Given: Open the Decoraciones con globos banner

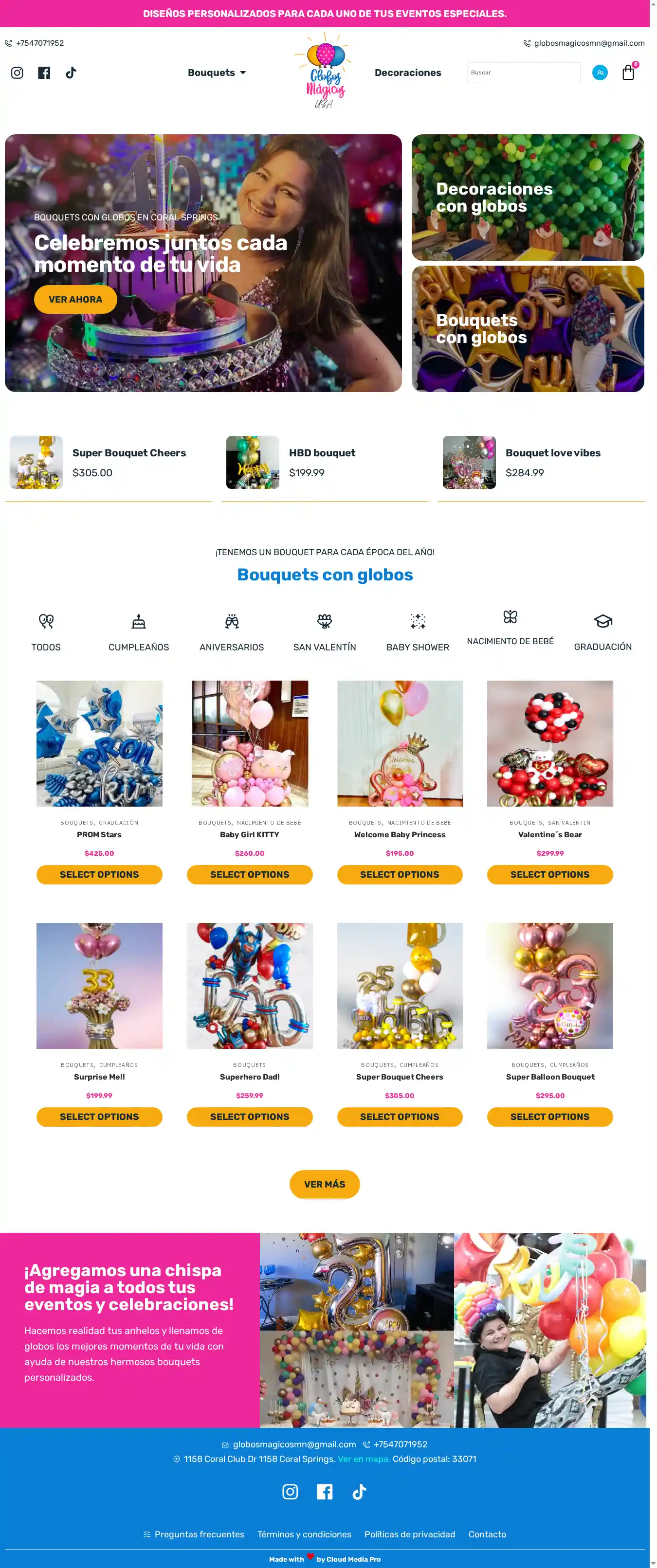Looking at the screenshot, I should tap(528, 197).
